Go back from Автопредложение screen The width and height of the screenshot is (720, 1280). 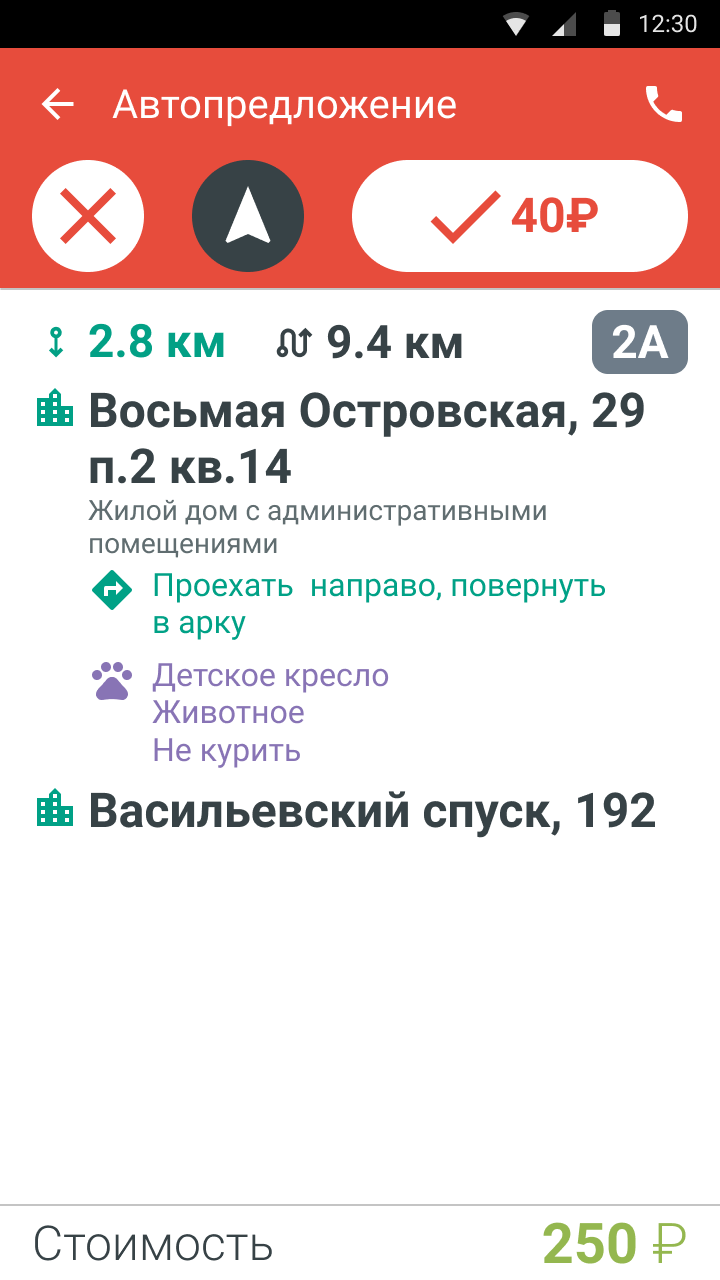pyautogui.click(x=58, y=104)
